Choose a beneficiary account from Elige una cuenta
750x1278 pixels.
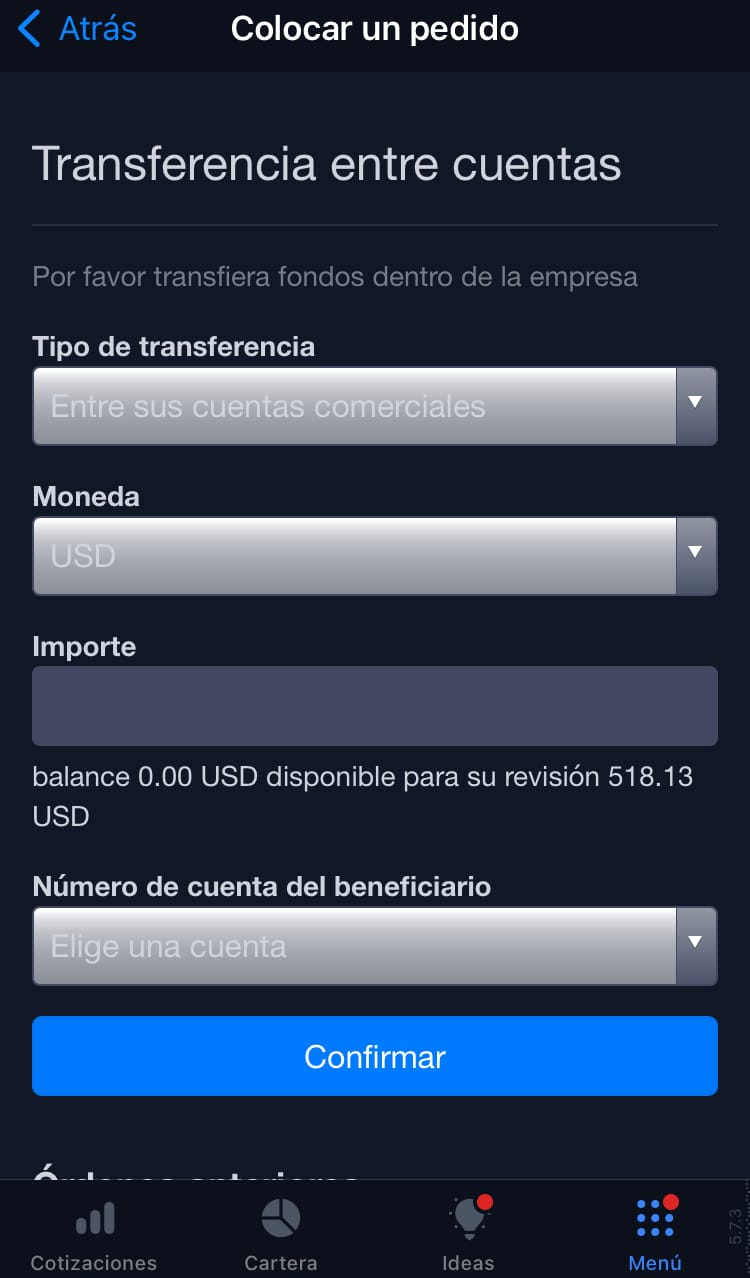tap(375, 946)
